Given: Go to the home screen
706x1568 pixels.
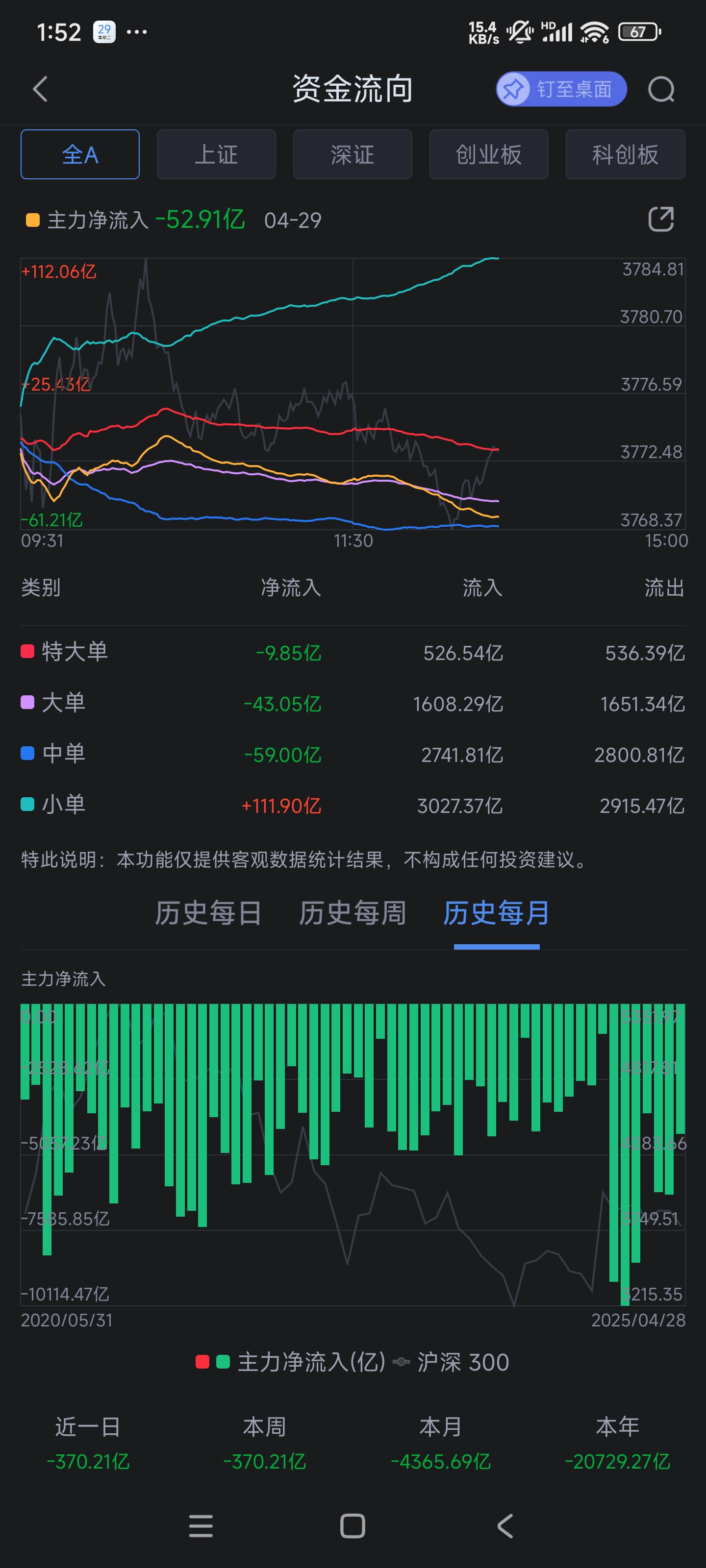Looking at the screenshot, I should coord(353,1526).
